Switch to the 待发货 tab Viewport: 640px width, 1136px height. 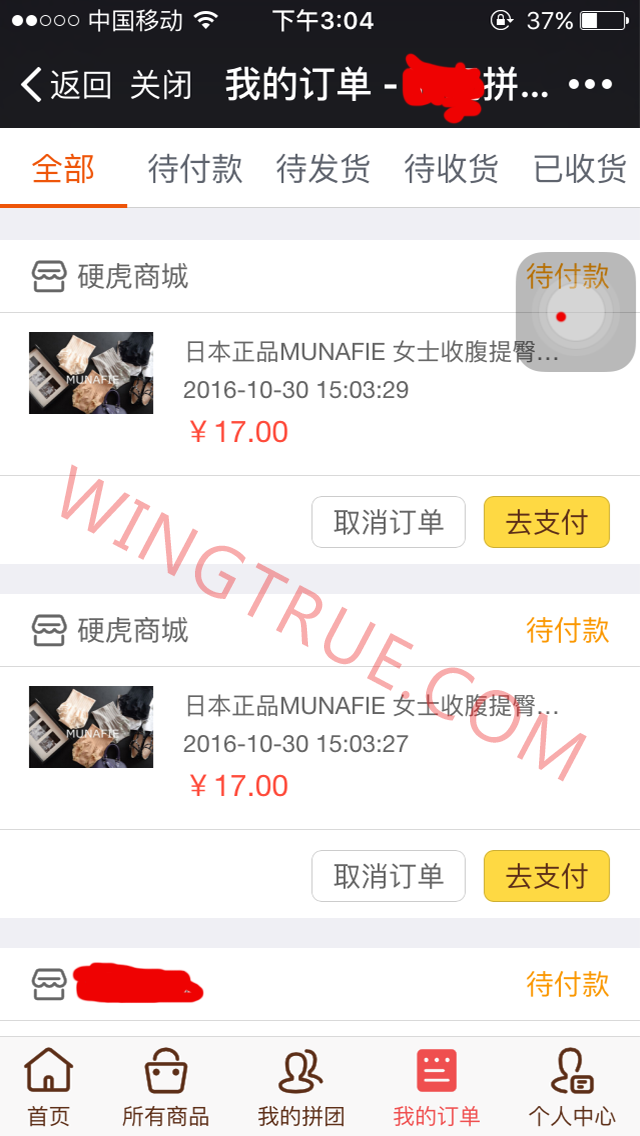[323, 169]
